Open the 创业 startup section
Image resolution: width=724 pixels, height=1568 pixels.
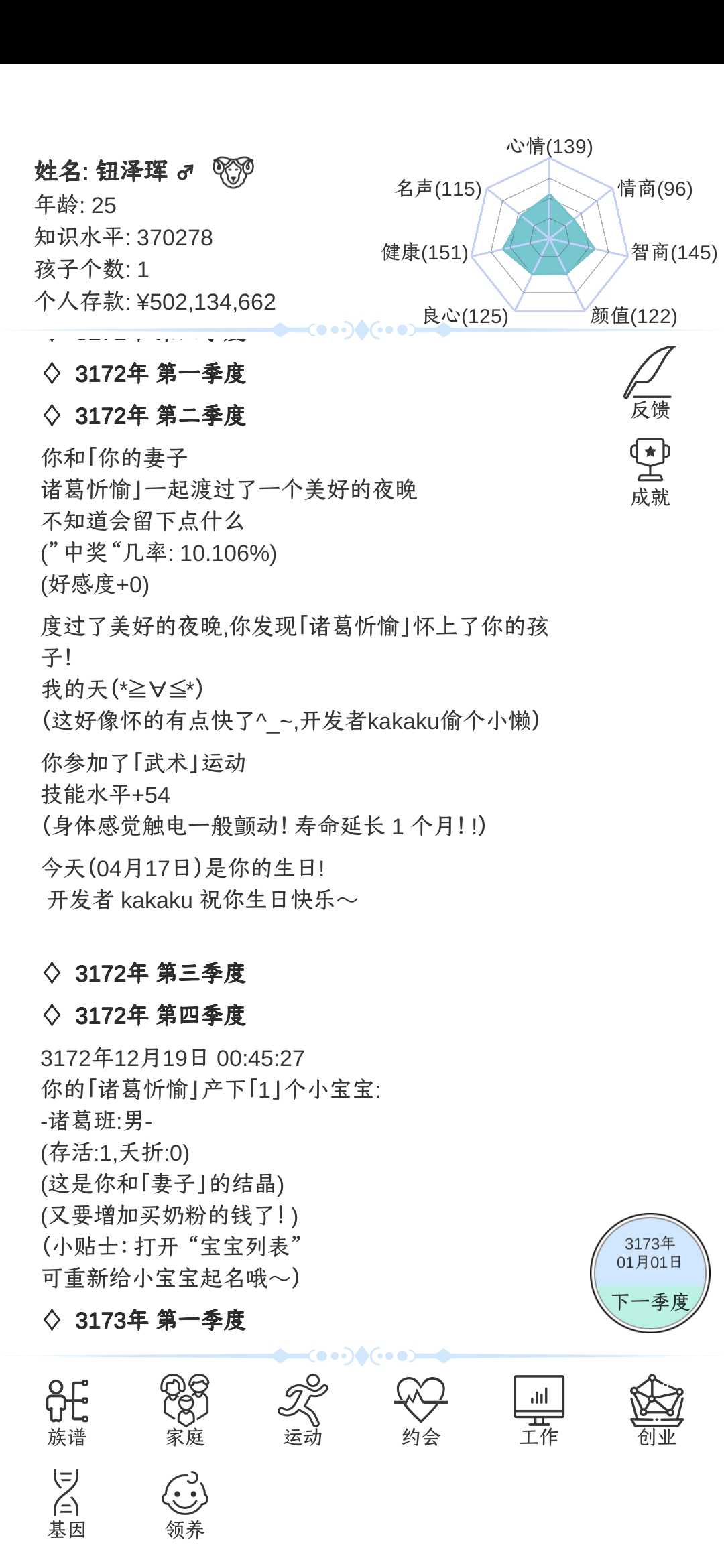[656, 1410]
